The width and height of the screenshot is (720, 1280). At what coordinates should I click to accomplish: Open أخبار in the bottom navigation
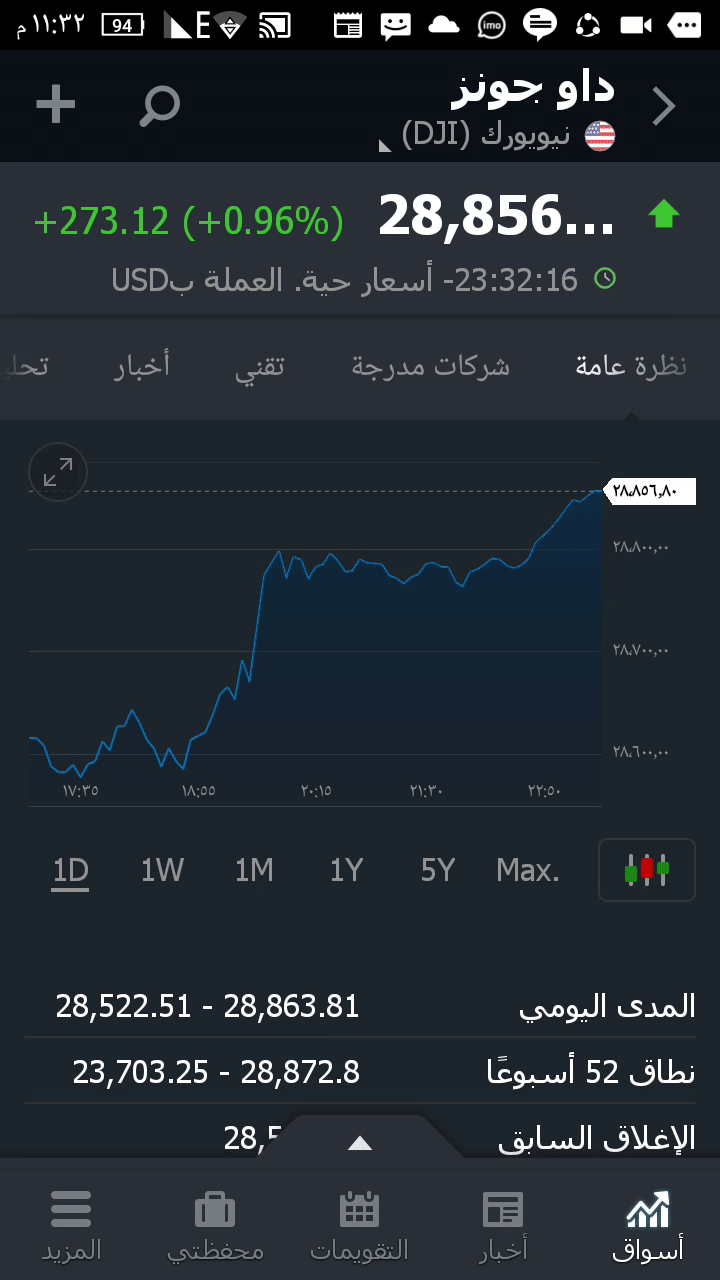click(503, 1224)
